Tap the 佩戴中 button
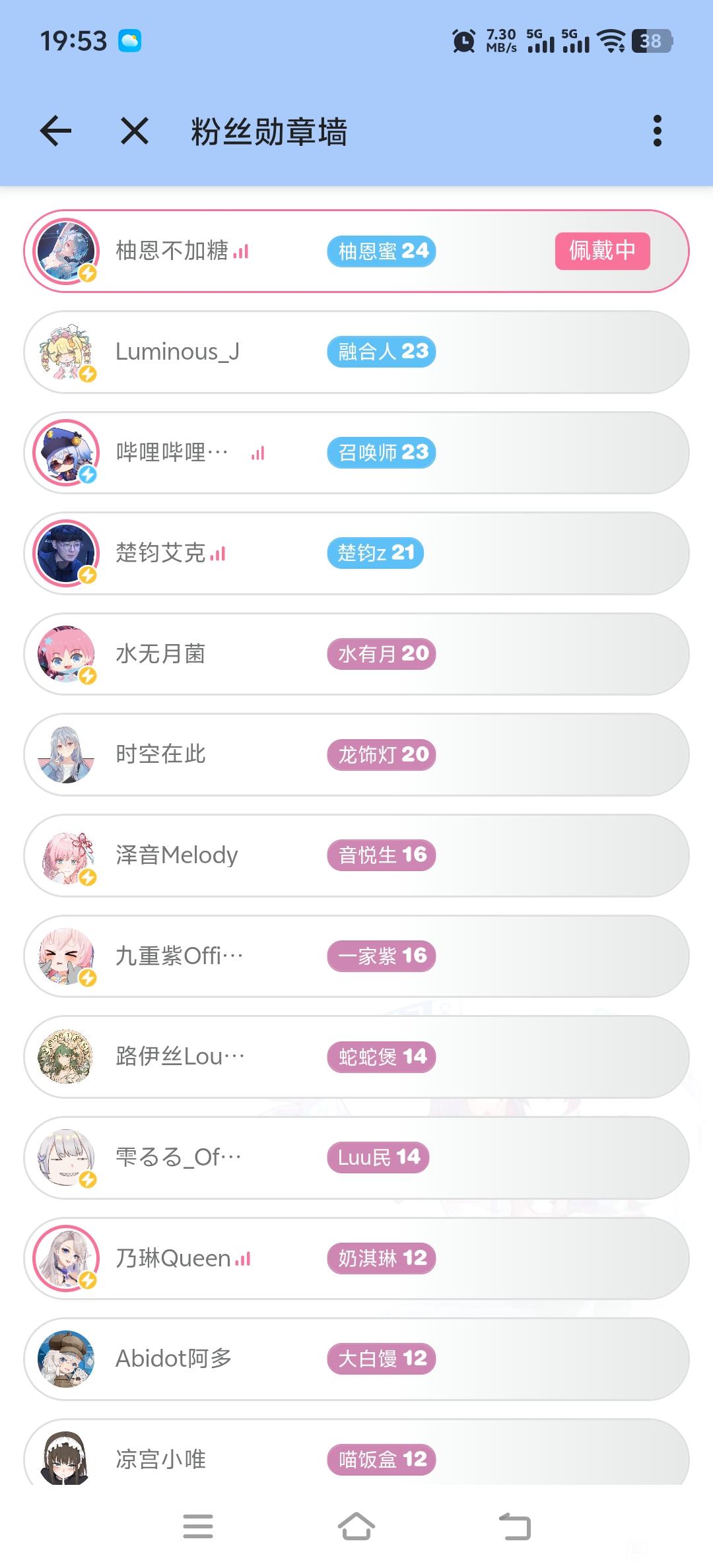The image size is (713, 1568). tap(602, 251)
